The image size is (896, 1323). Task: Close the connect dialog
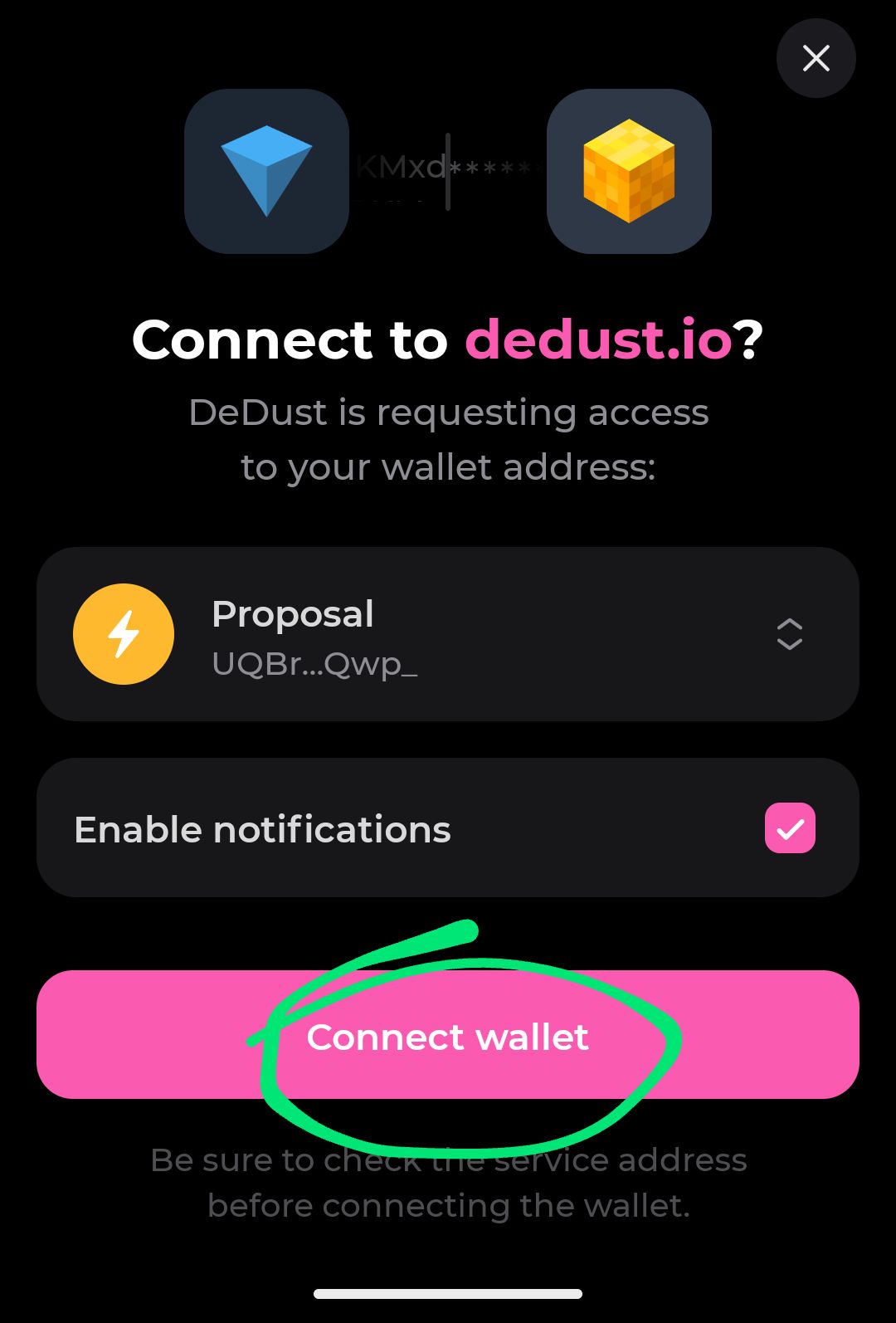click(816, 58)
